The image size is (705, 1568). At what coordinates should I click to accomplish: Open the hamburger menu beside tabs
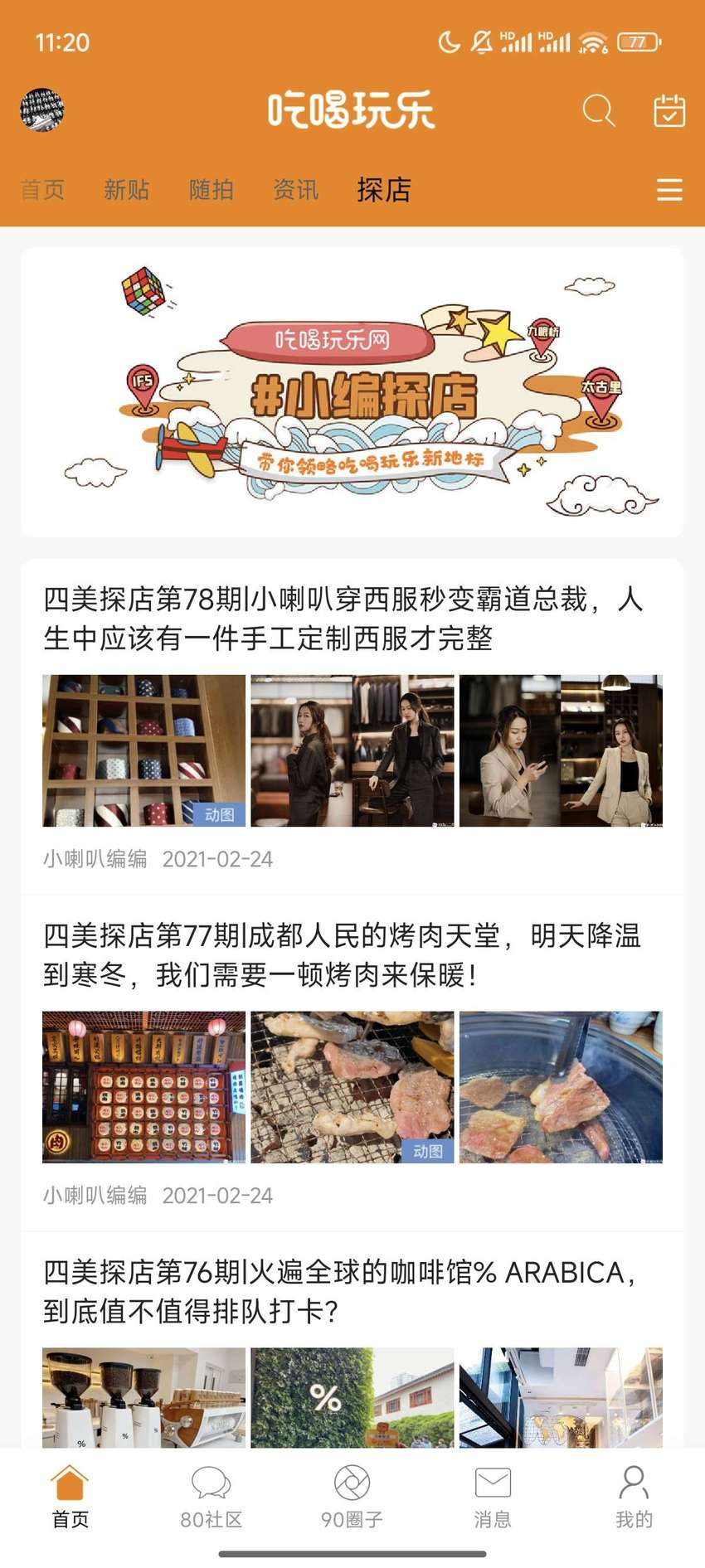click(669, 190)
